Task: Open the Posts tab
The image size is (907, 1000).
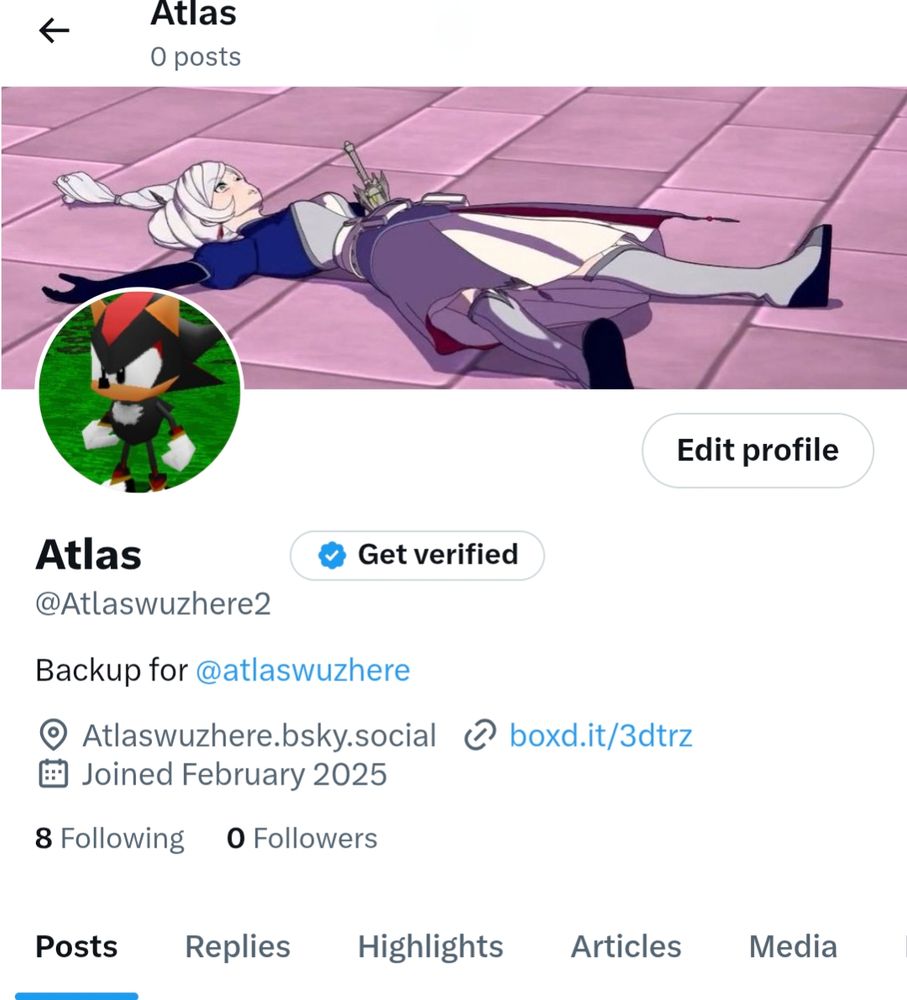Action: 75,946
